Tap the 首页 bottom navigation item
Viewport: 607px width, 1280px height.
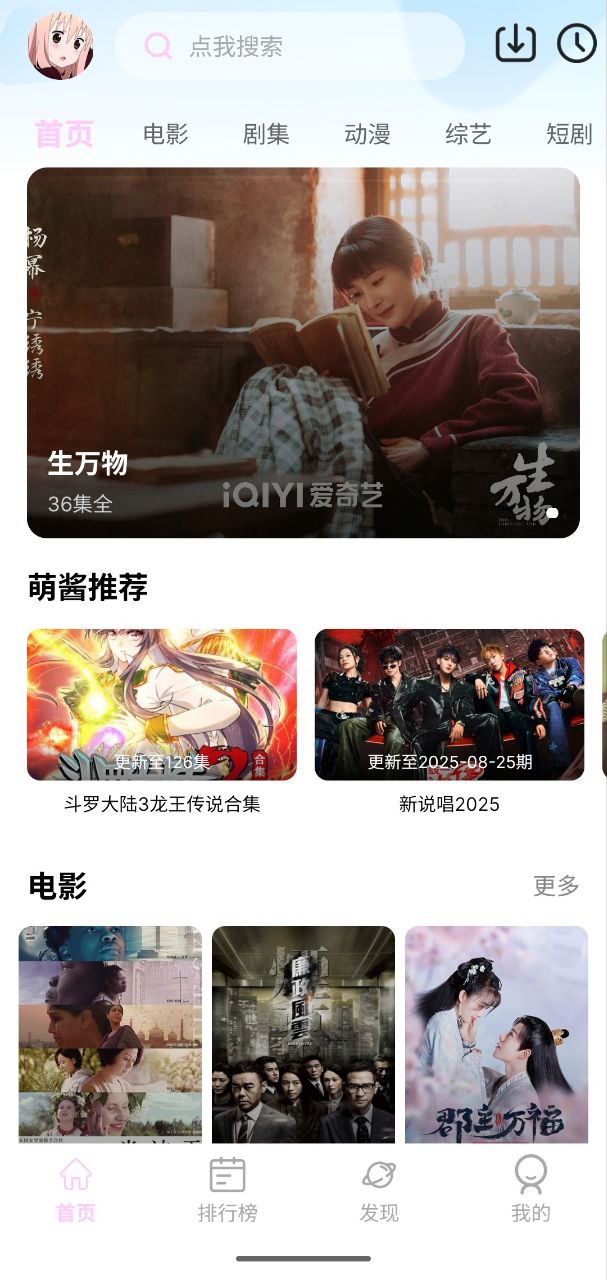click(76, 1190)
